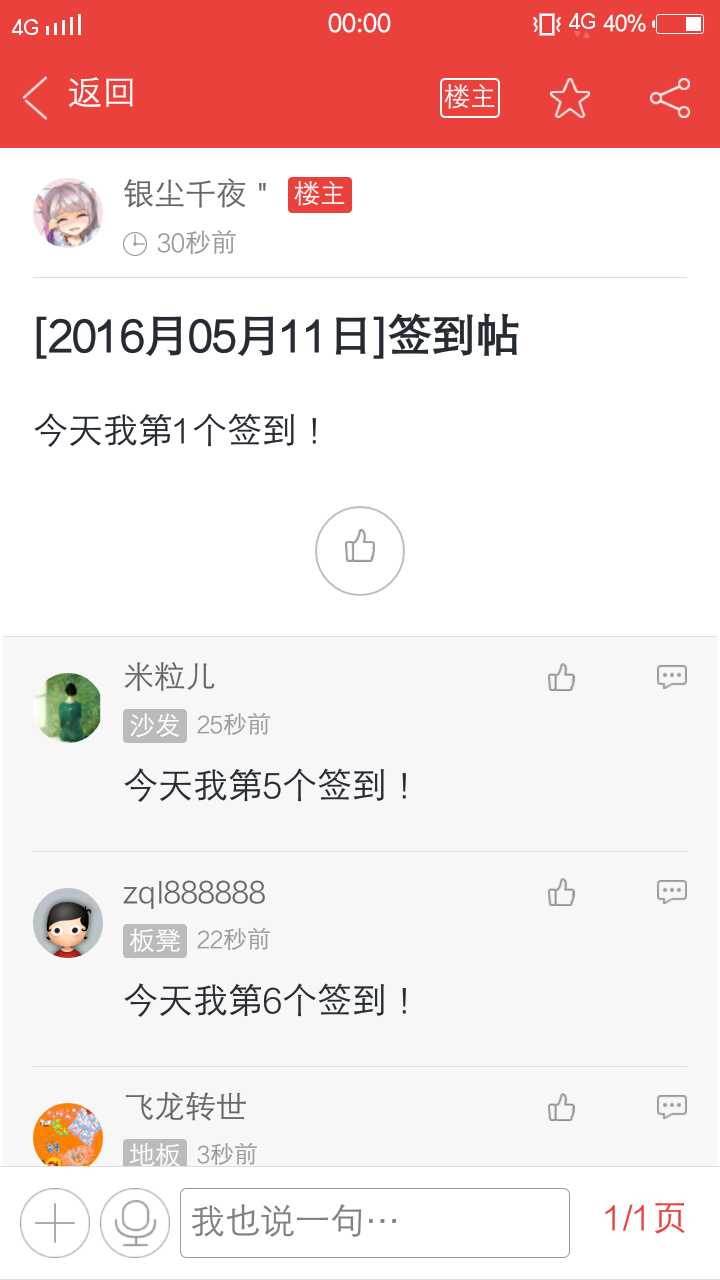The image size is (720, 1280).
Task: Open zql888888's profile picture
Action: (68, 923)
